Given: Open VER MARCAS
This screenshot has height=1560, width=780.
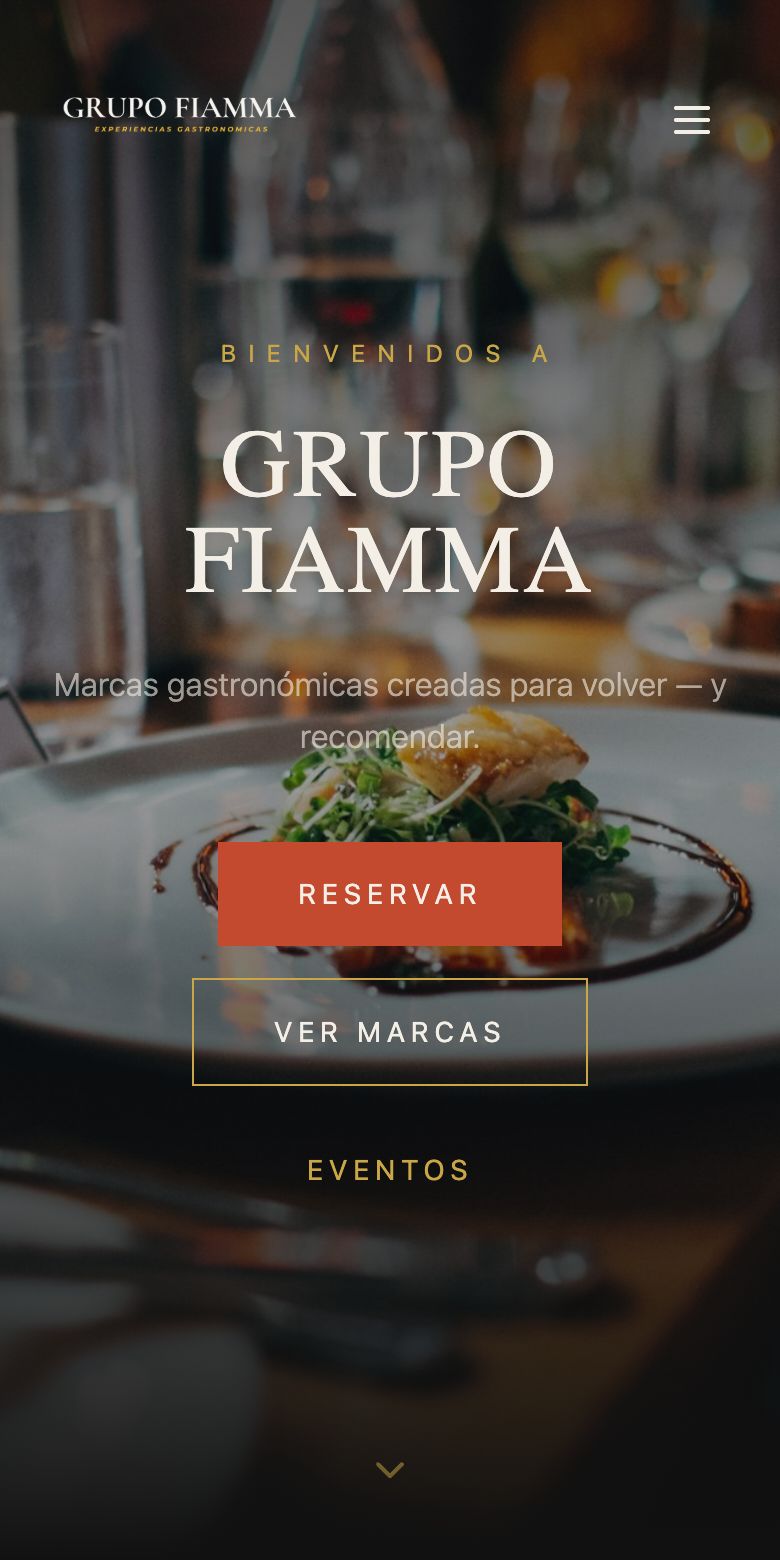Looking at the screenshot, I should [390, 1032].
